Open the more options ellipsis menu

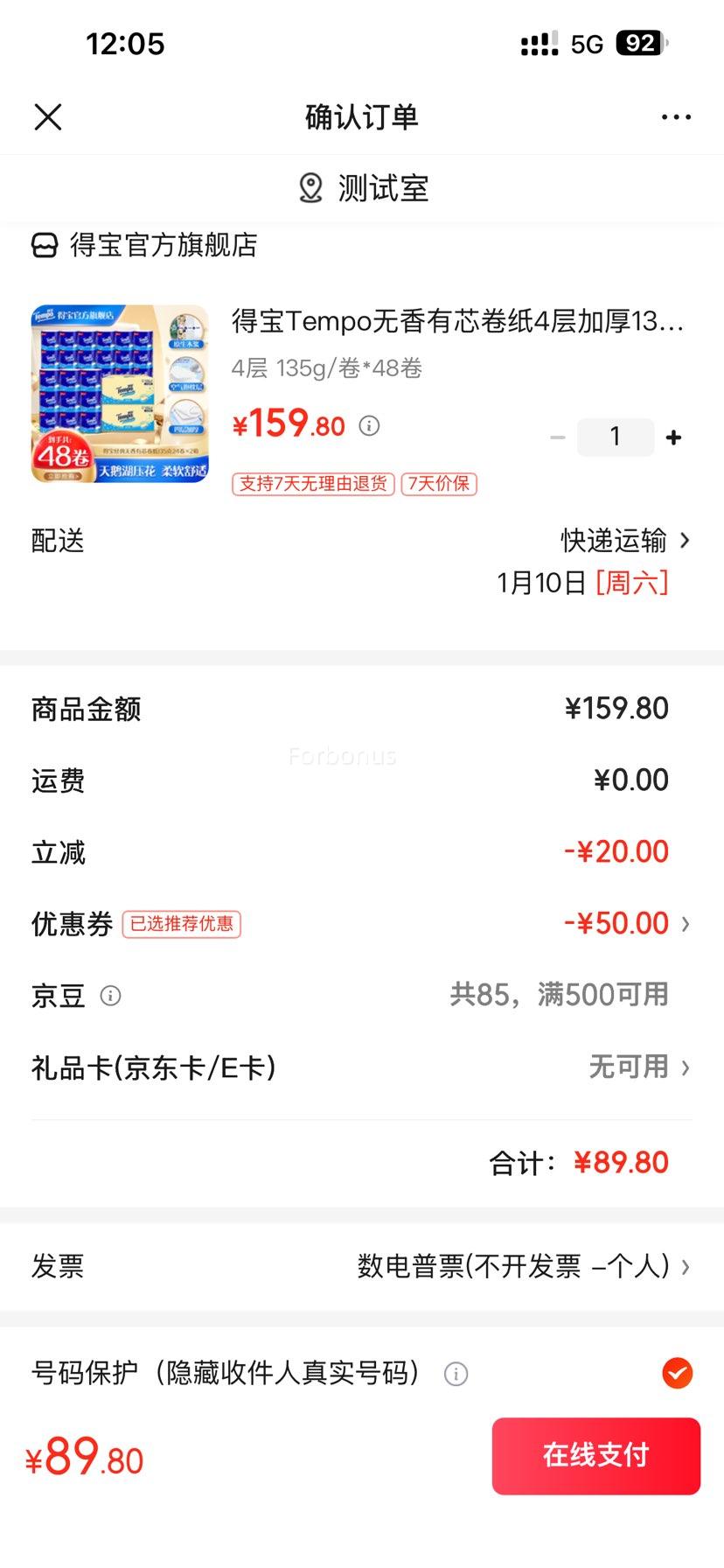coord(675,116)
